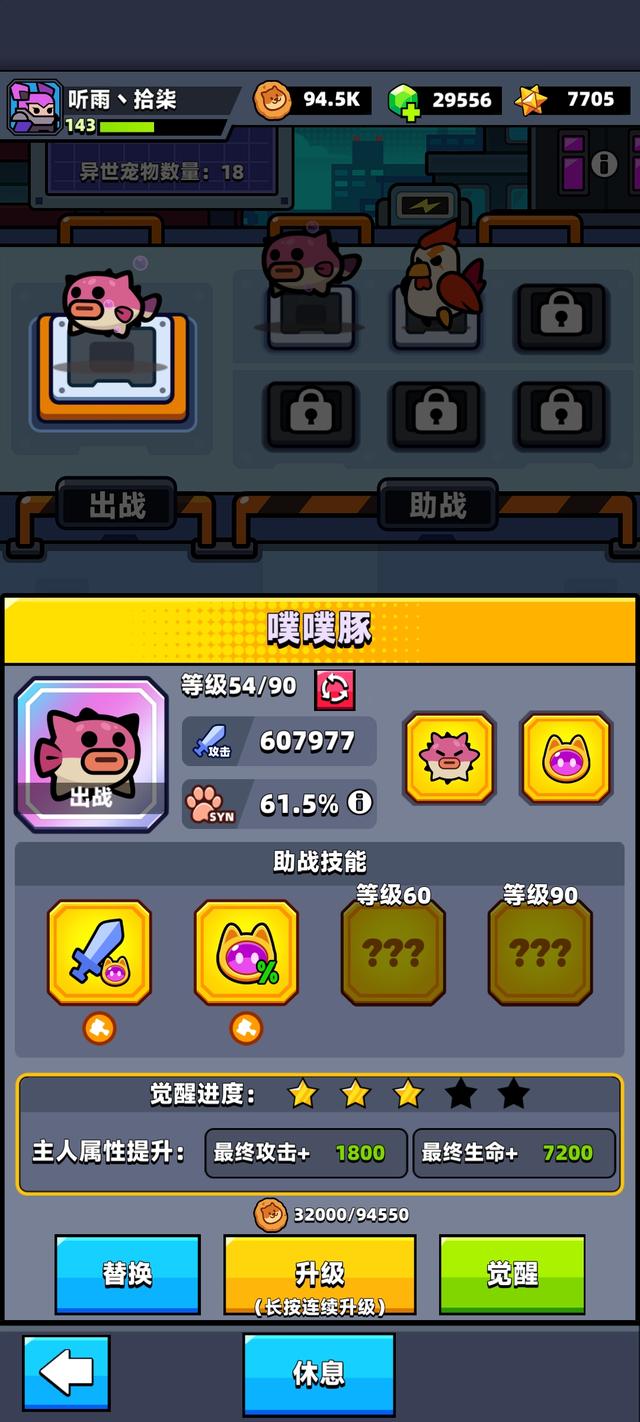Tap the locked 等级90 skill slot
This screenshot has height=1422, width=640.
(x=540, y=952)
